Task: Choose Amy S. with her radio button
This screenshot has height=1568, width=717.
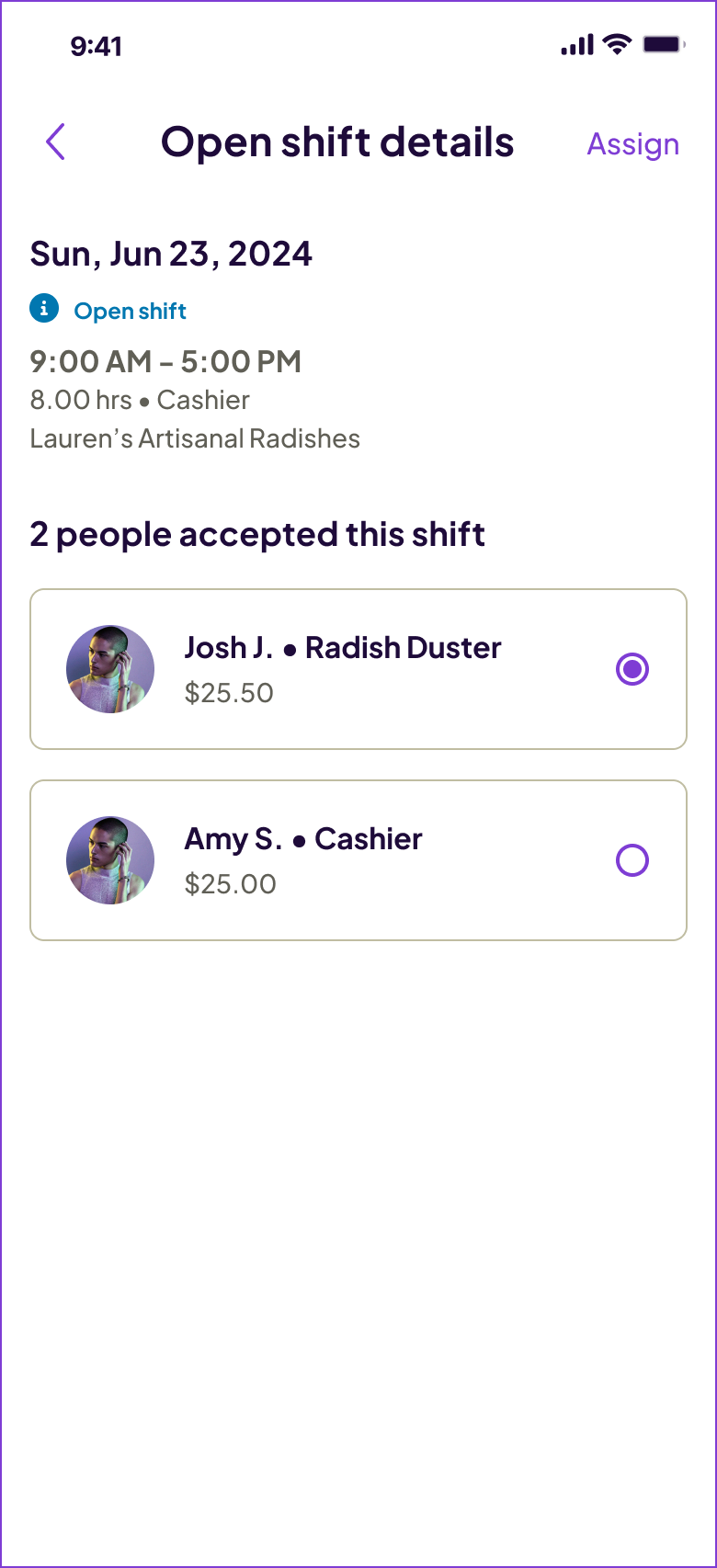Action: [x=632, y=860]
